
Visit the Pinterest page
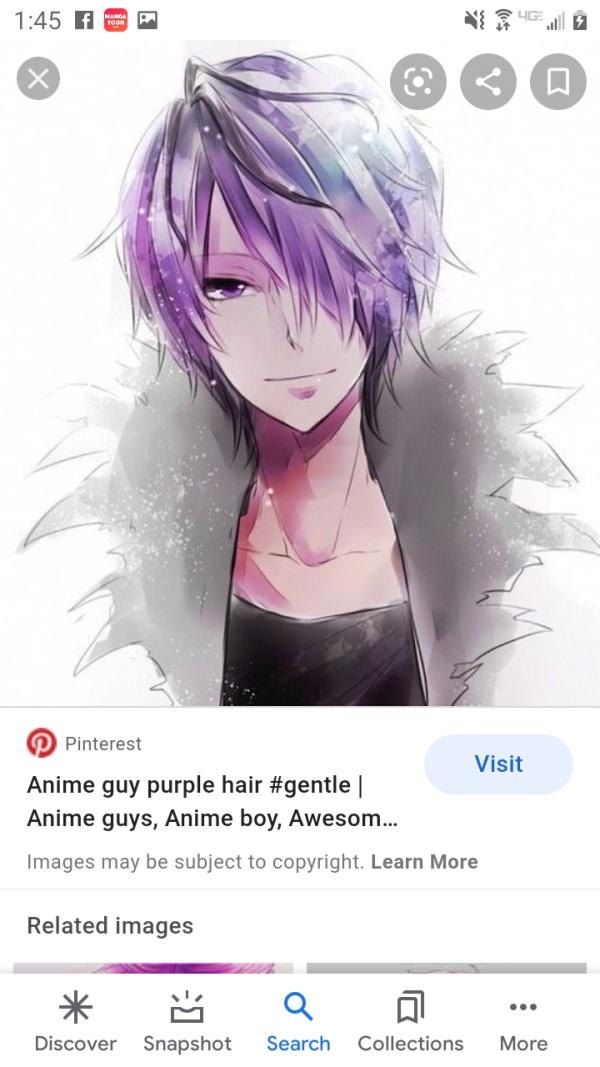498,764
